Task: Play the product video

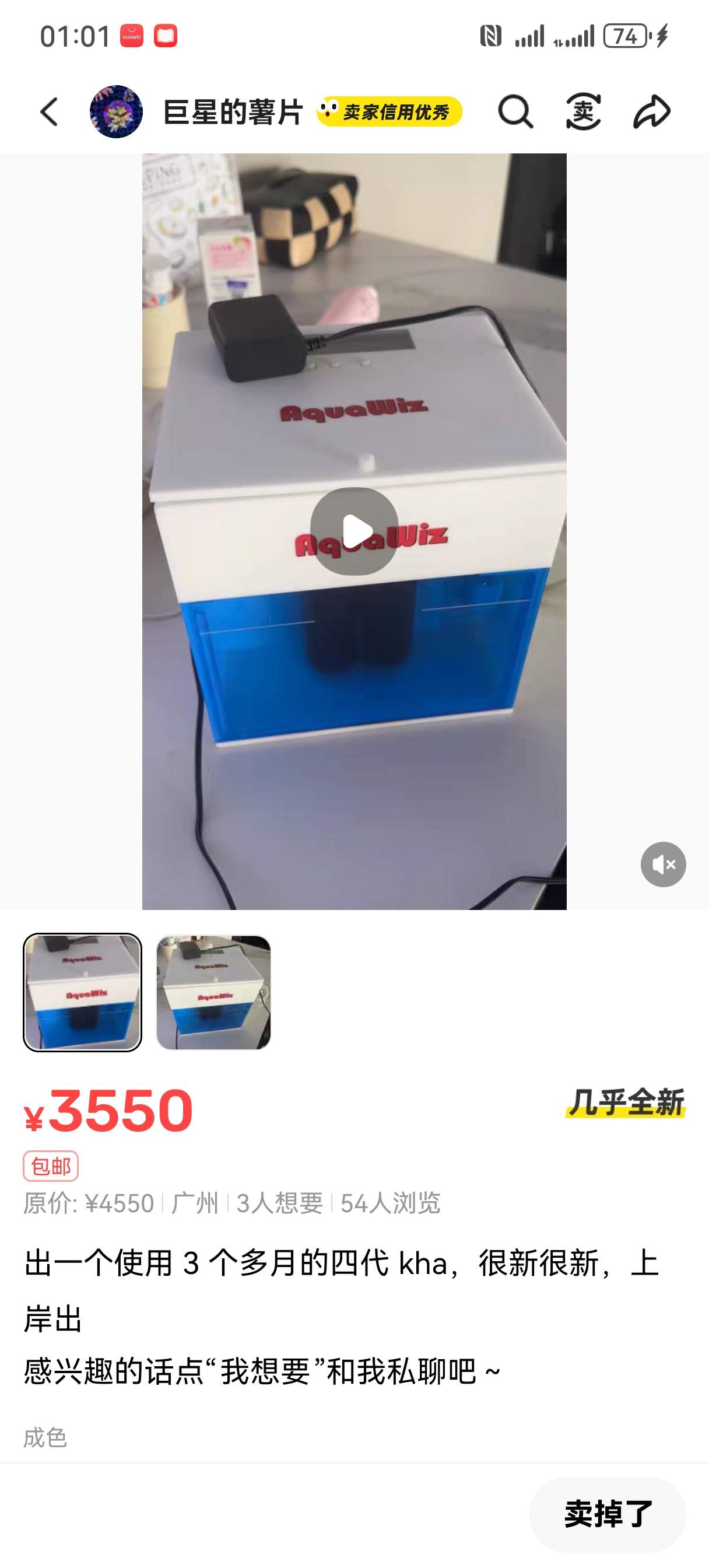Action: [x=354, y=531]
